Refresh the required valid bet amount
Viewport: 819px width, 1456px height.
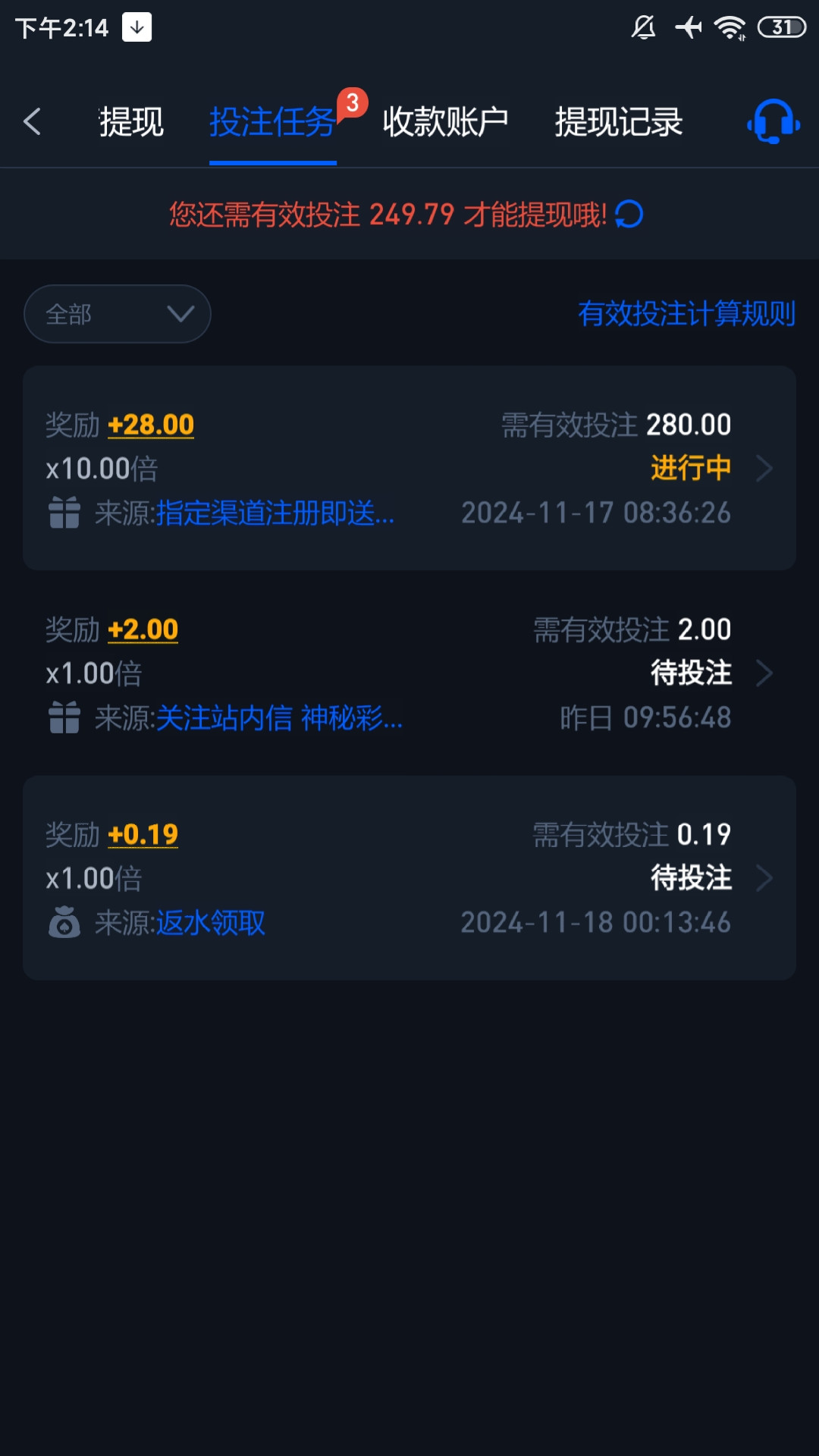coord(629,215)
